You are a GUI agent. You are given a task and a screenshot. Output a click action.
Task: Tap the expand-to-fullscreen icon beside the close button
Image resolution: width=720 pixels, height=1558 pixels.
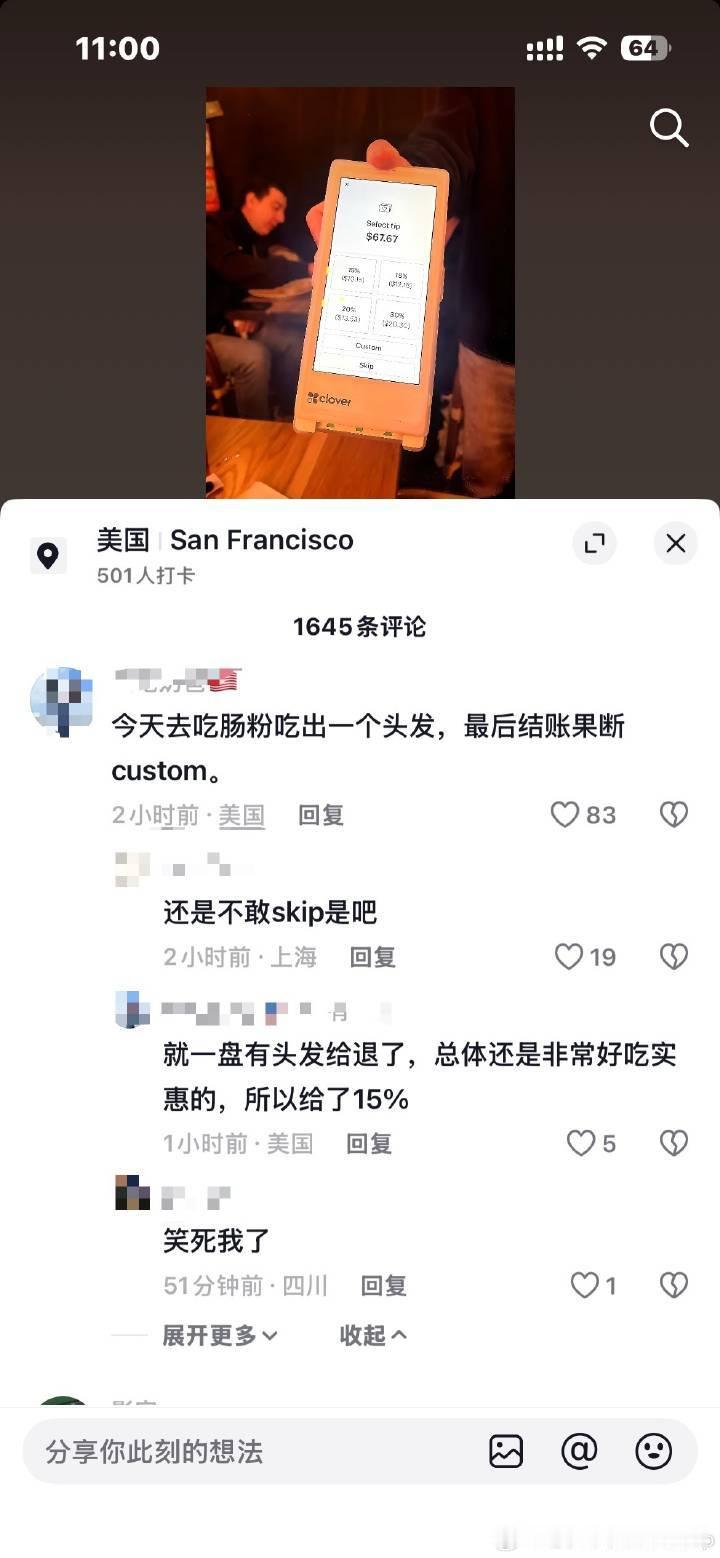(595, 543)
